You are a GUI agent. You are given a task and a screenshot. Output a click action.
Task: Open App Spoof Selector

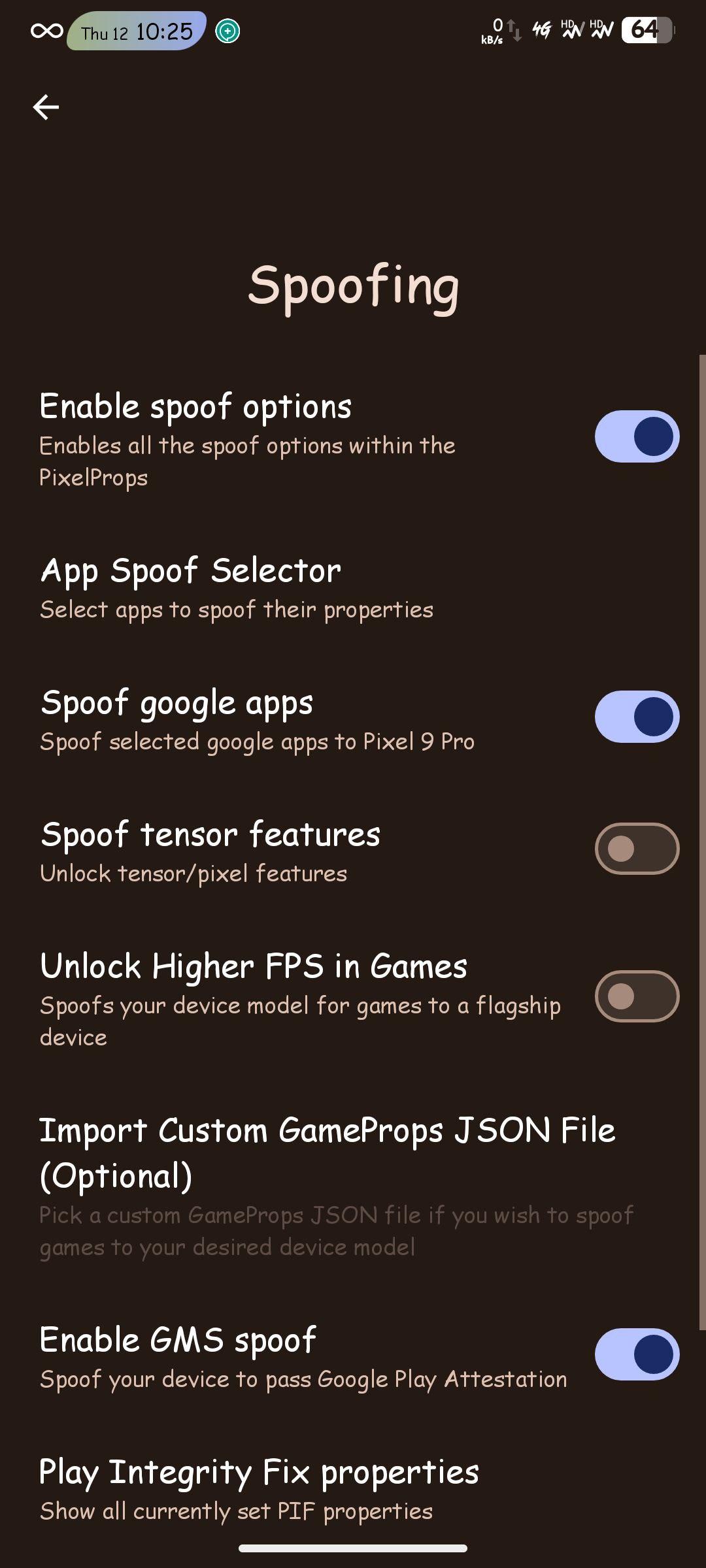[353, 588]
